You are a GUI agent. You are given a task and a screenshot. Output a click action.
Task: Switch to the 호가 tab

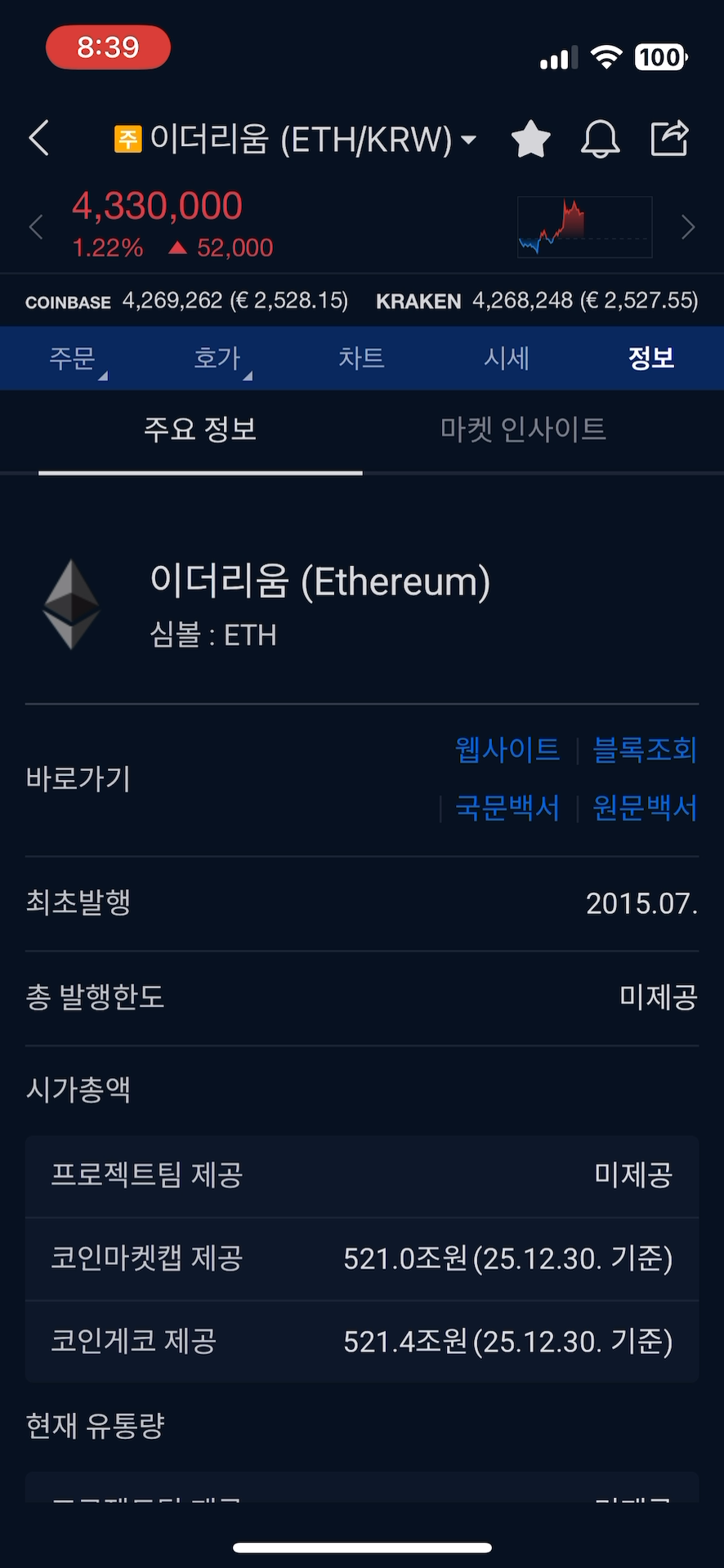tap(217, 359)
